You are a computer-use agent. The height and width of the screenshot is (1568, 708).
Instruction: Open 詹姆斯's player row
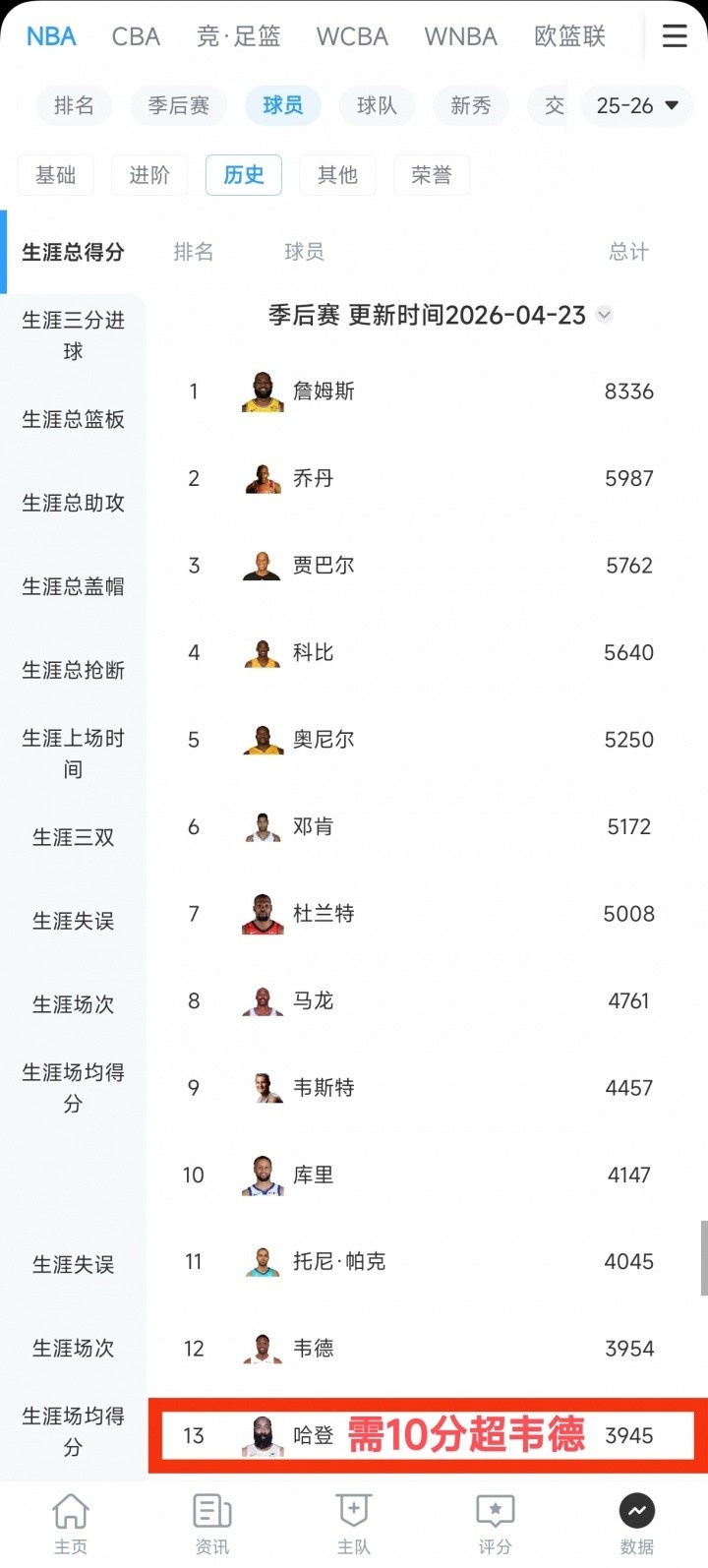click(323, 392)
